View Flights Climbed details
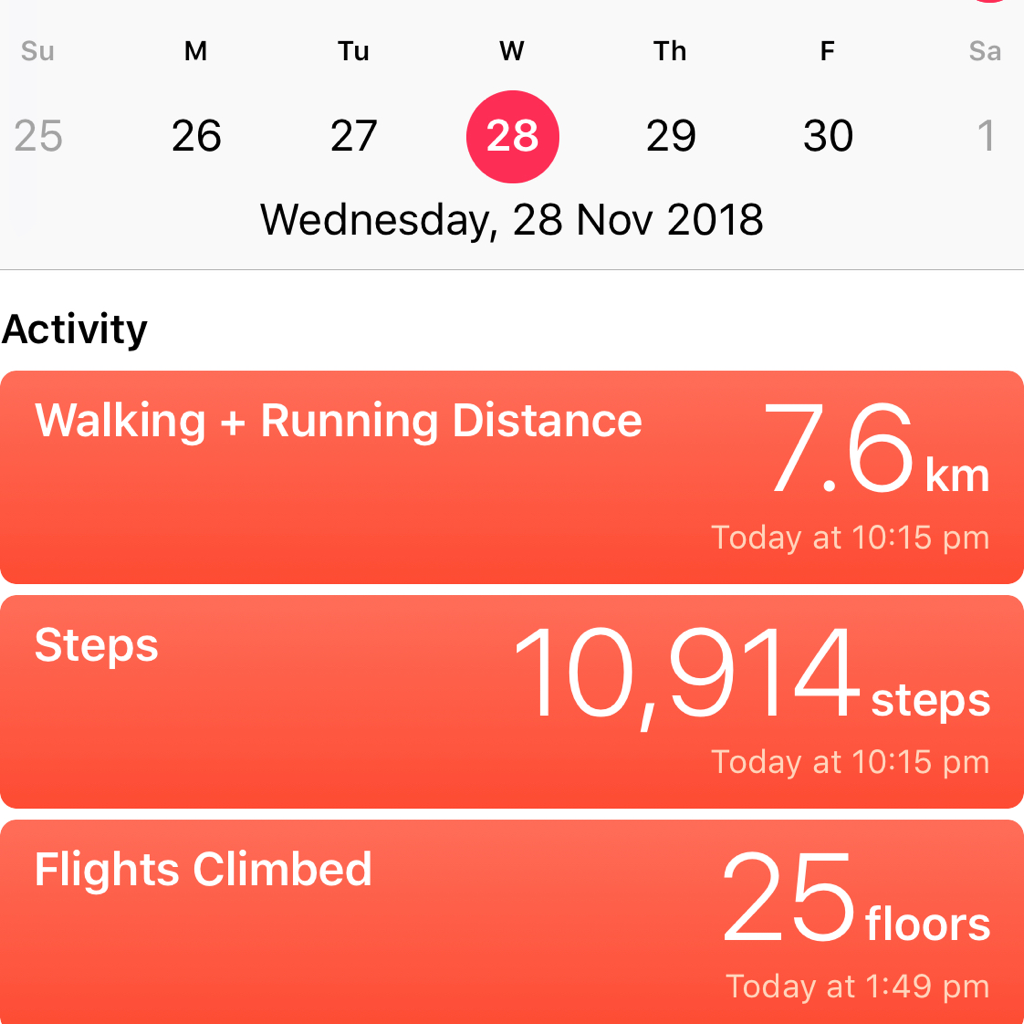 coord(512,920)
